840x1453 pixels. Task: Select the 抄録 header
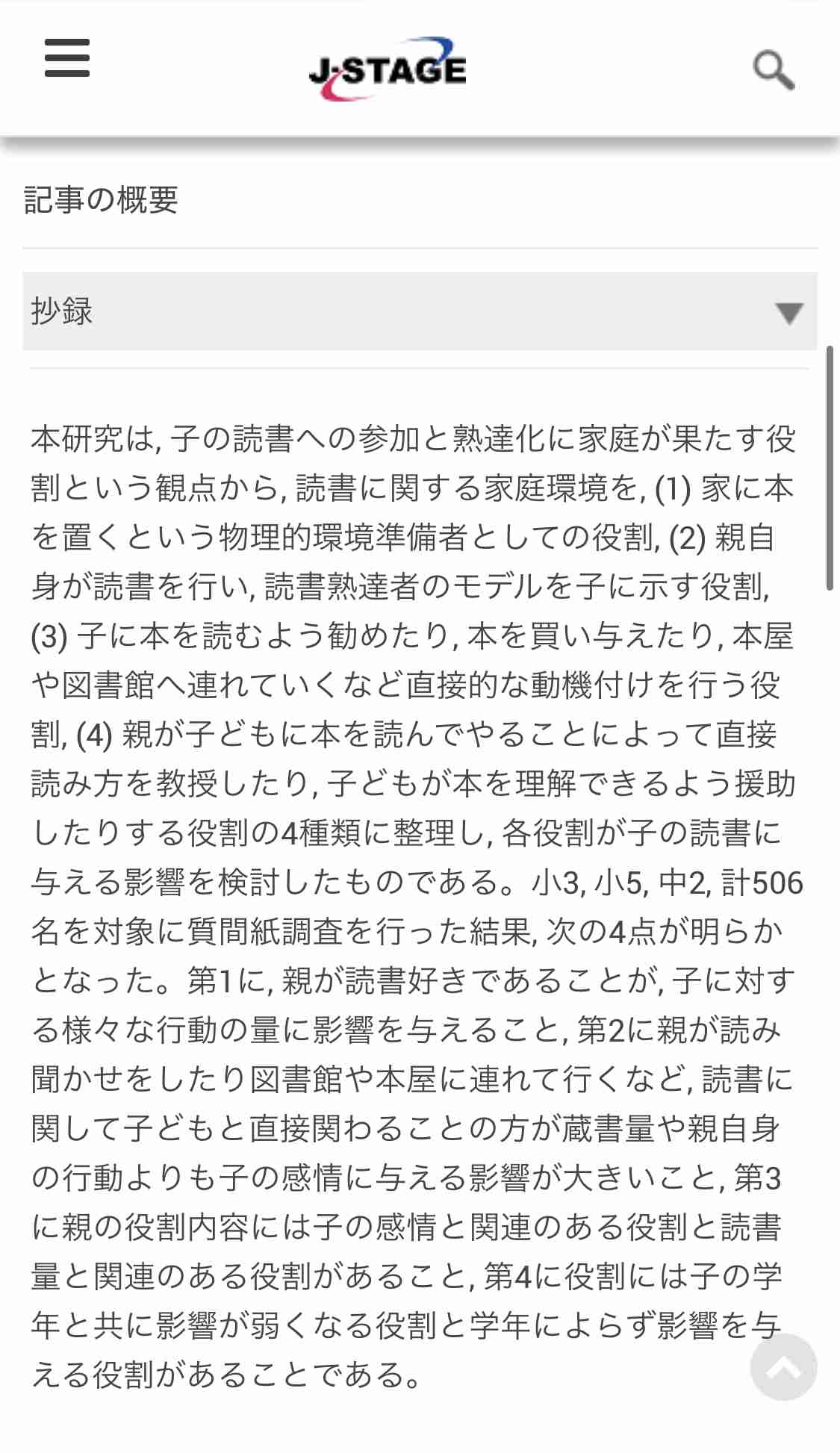click(x=60, y=311)
